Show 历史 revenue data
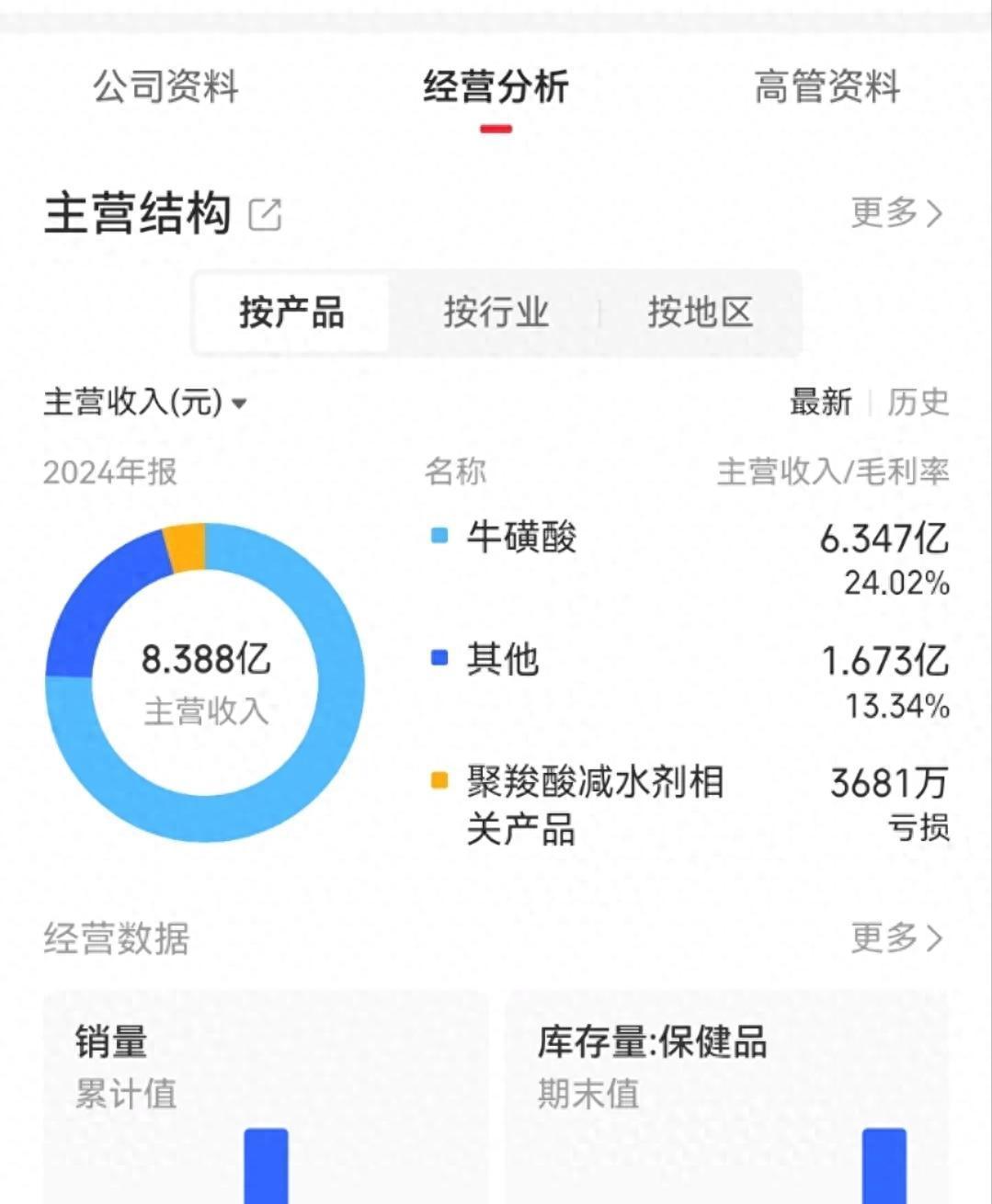Viewport: 992px width, 1204px height. 918,403
